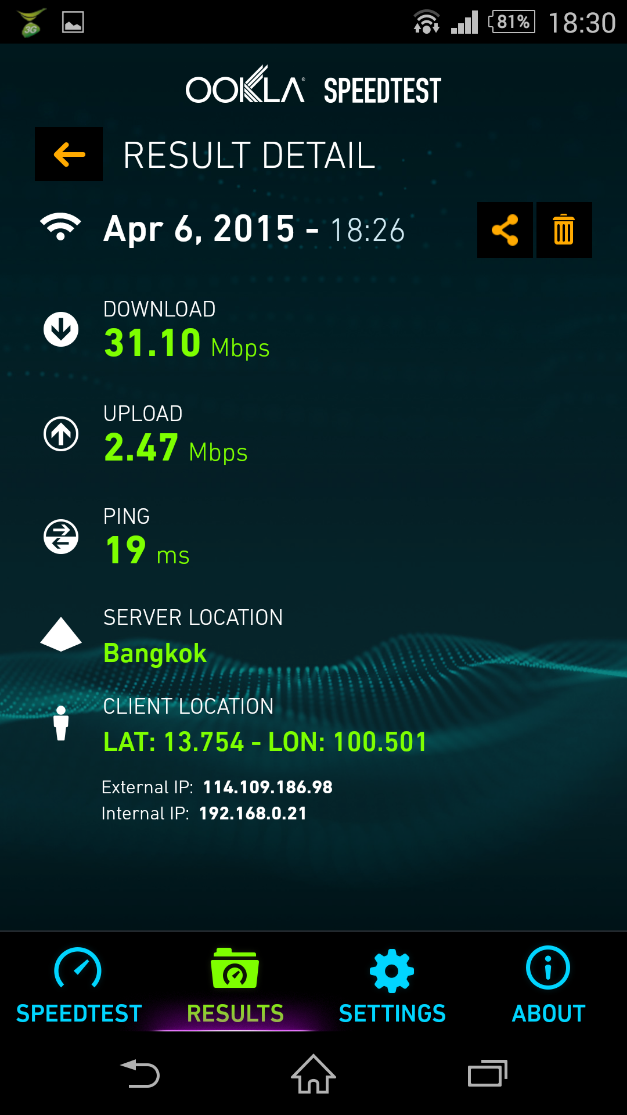Open recent apps from navigation bar
The width and height of the screenshot is (627, 1115).
click(488, 1074)
